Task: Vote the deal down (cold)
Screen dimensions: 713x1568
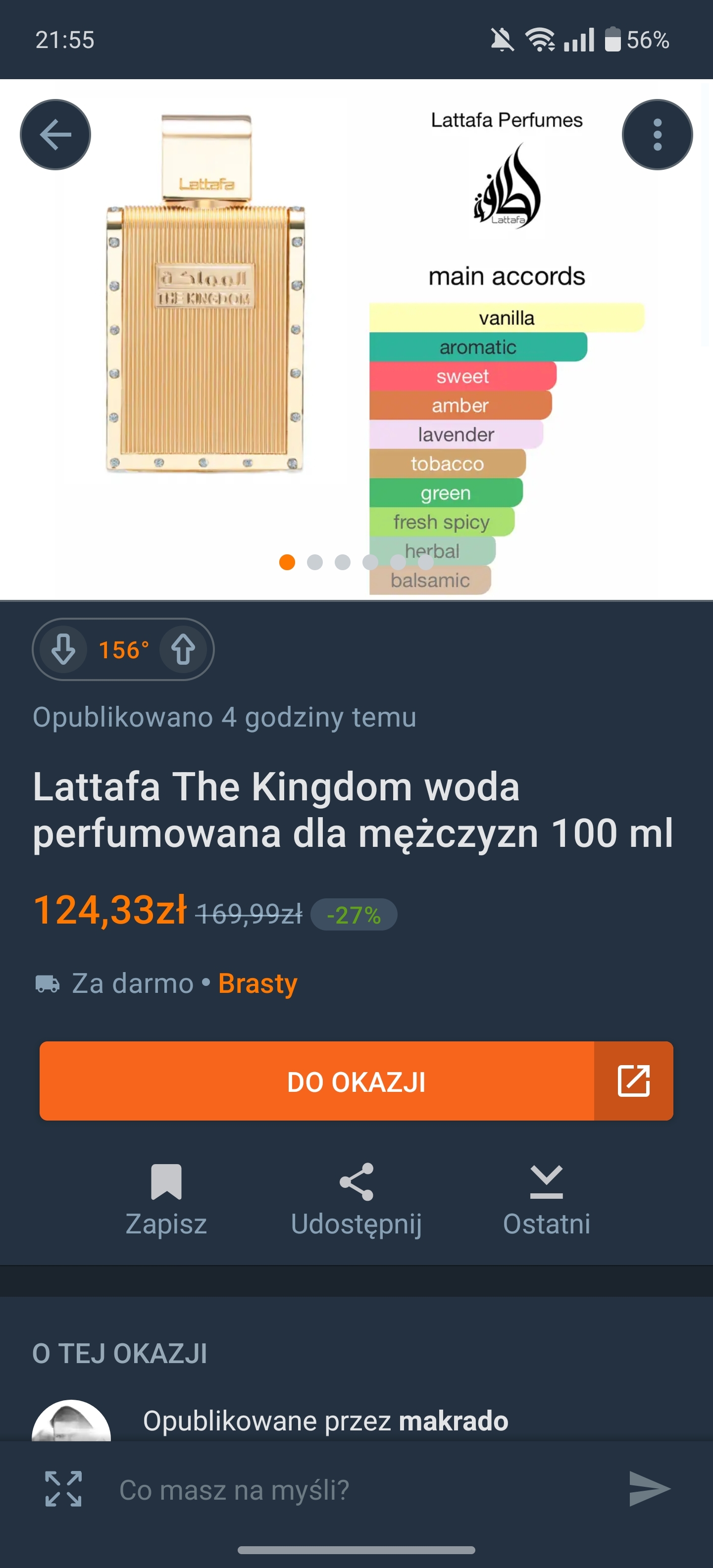Action: [63, 649]
